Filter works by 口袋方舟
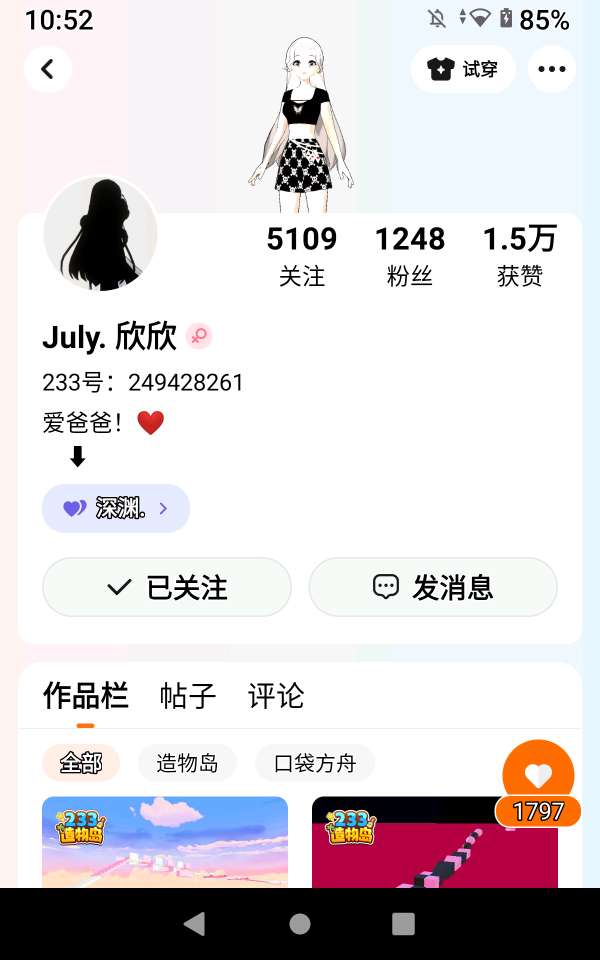The height and width of the screenshot is (960, 600). (315, 763)
